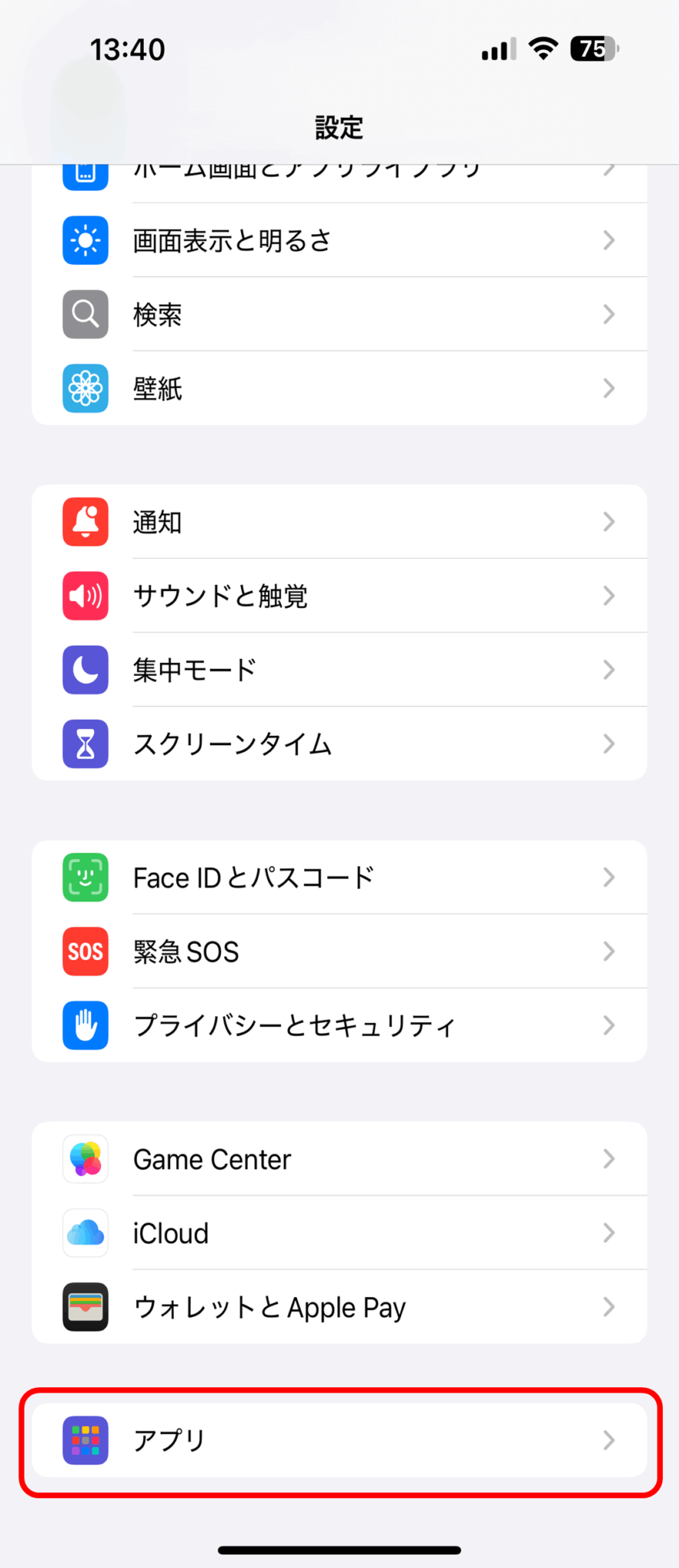Tap the 設定 title at the top
Image resolution: width=679 pixels, height=1568 pixels.
[339, 128]
